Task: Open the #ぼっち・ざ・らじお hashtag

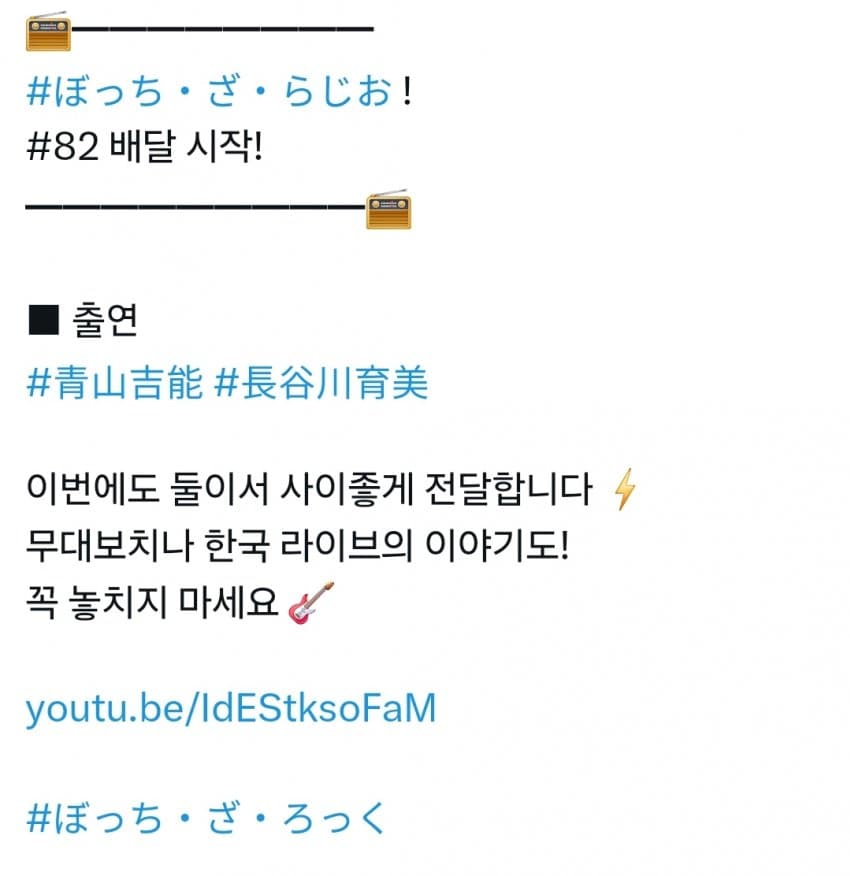Action: [x=210, y=95]
